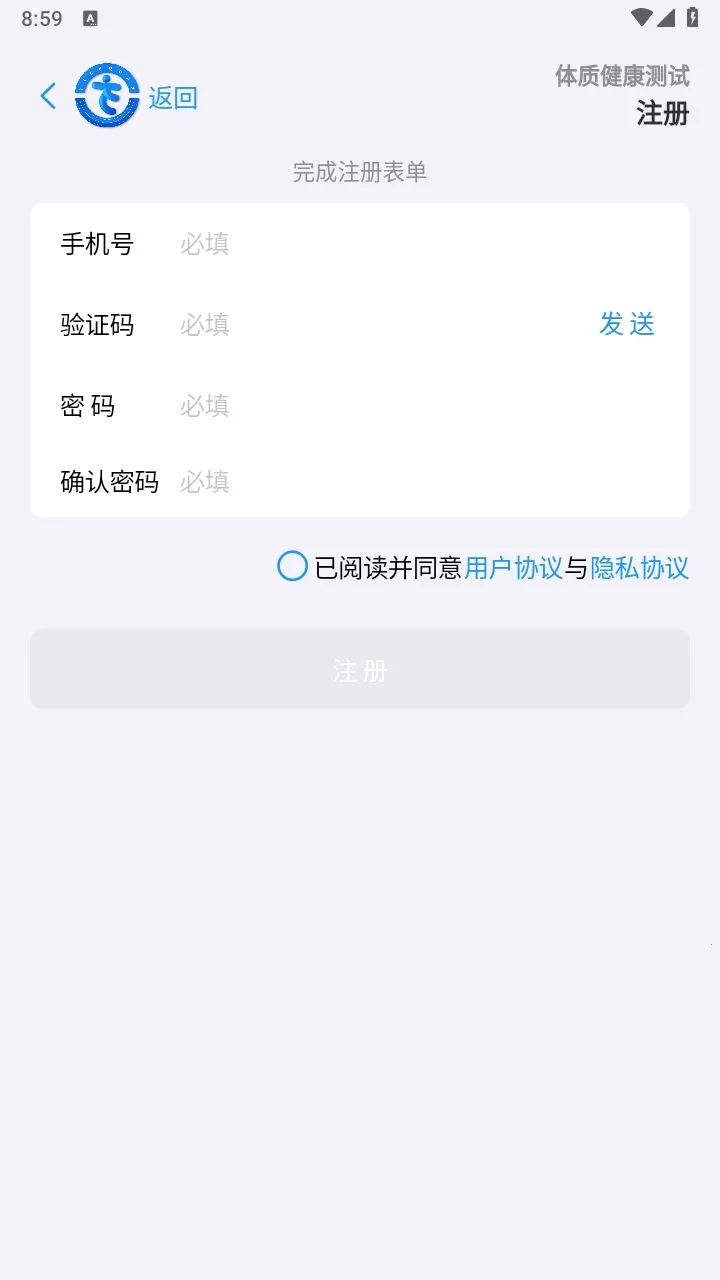Tap the 'A' status bar icon
Viewport: 720px width, 1280px height.
point(90,17)
